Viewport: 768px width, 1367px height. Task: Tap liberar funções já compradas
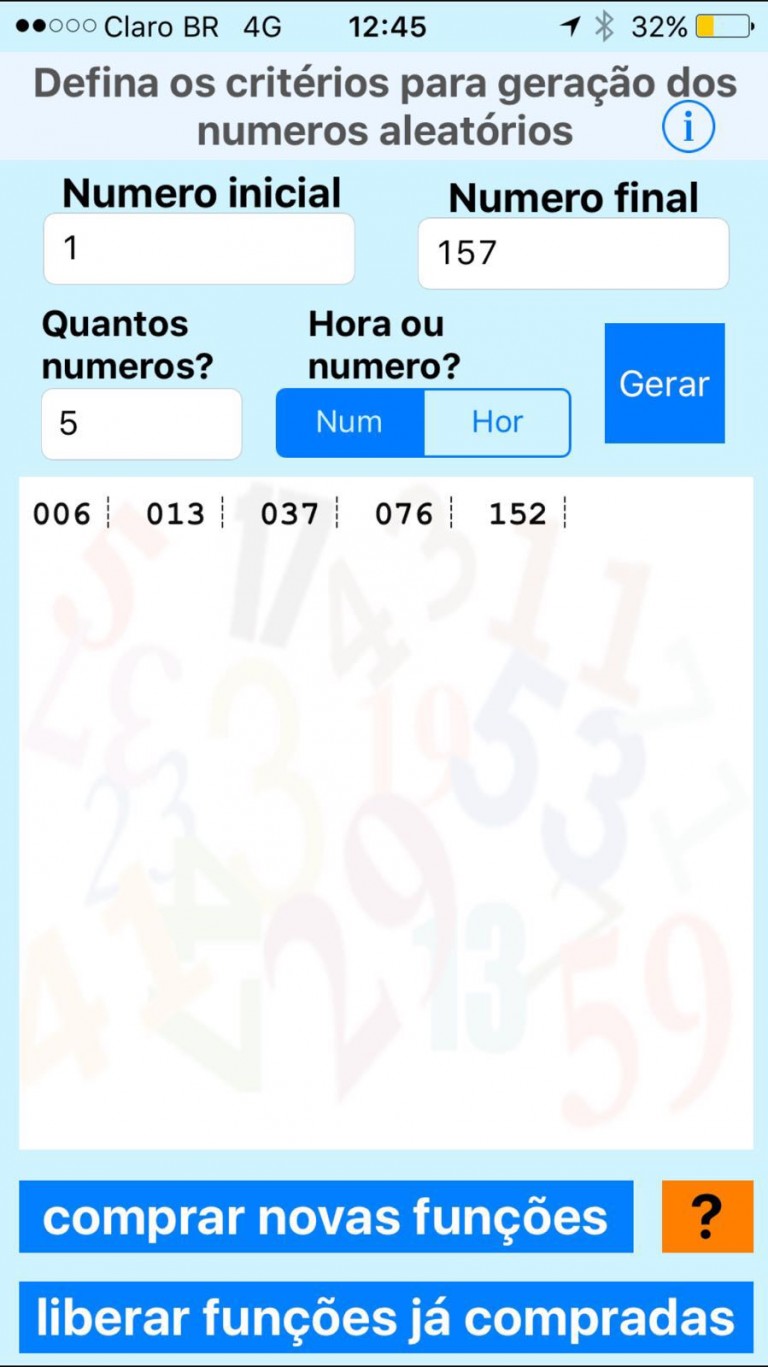pos(385,1317)
